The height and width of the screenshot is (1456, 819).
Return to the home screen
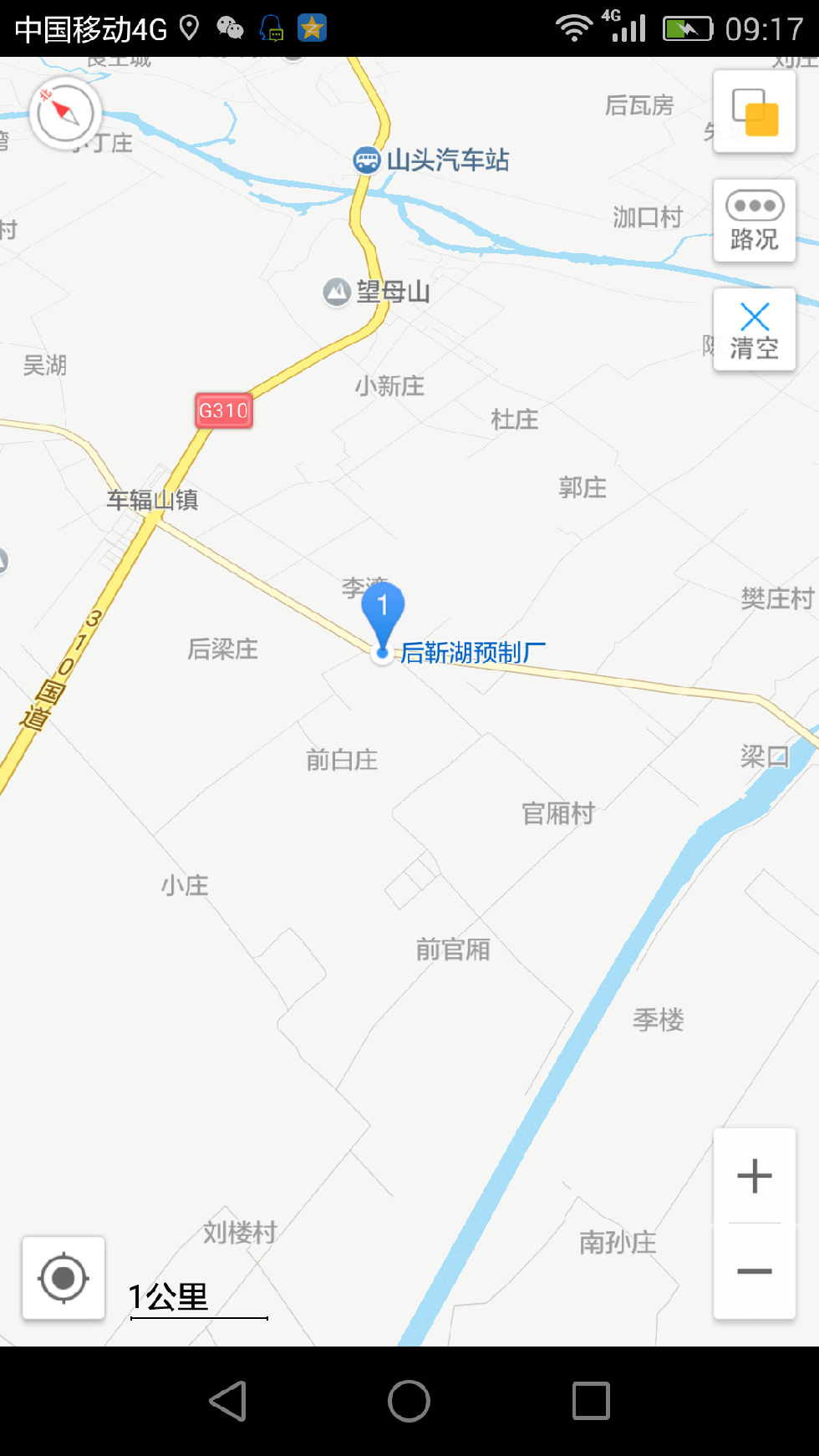pos(409,1401)
